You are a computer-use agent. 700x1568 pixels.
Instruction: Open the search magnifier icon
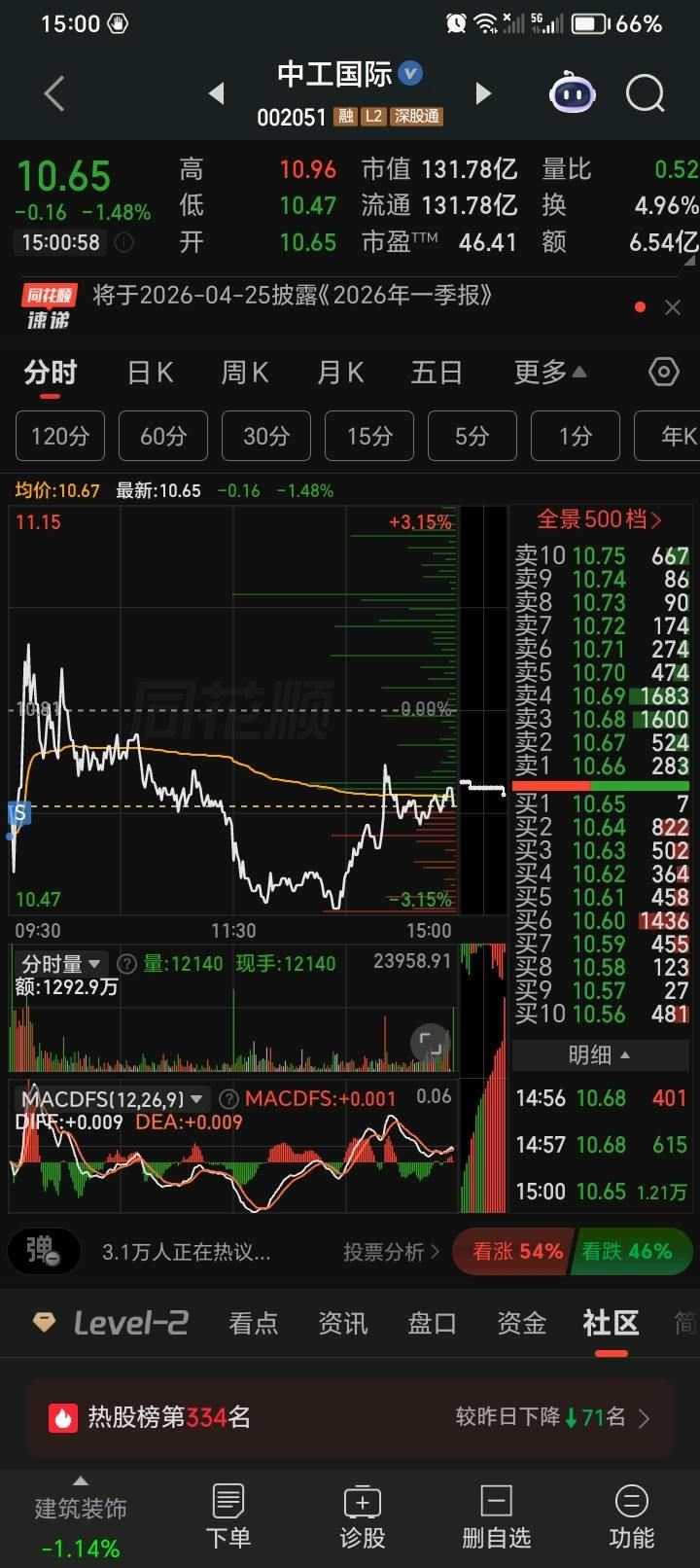point(645,94)
